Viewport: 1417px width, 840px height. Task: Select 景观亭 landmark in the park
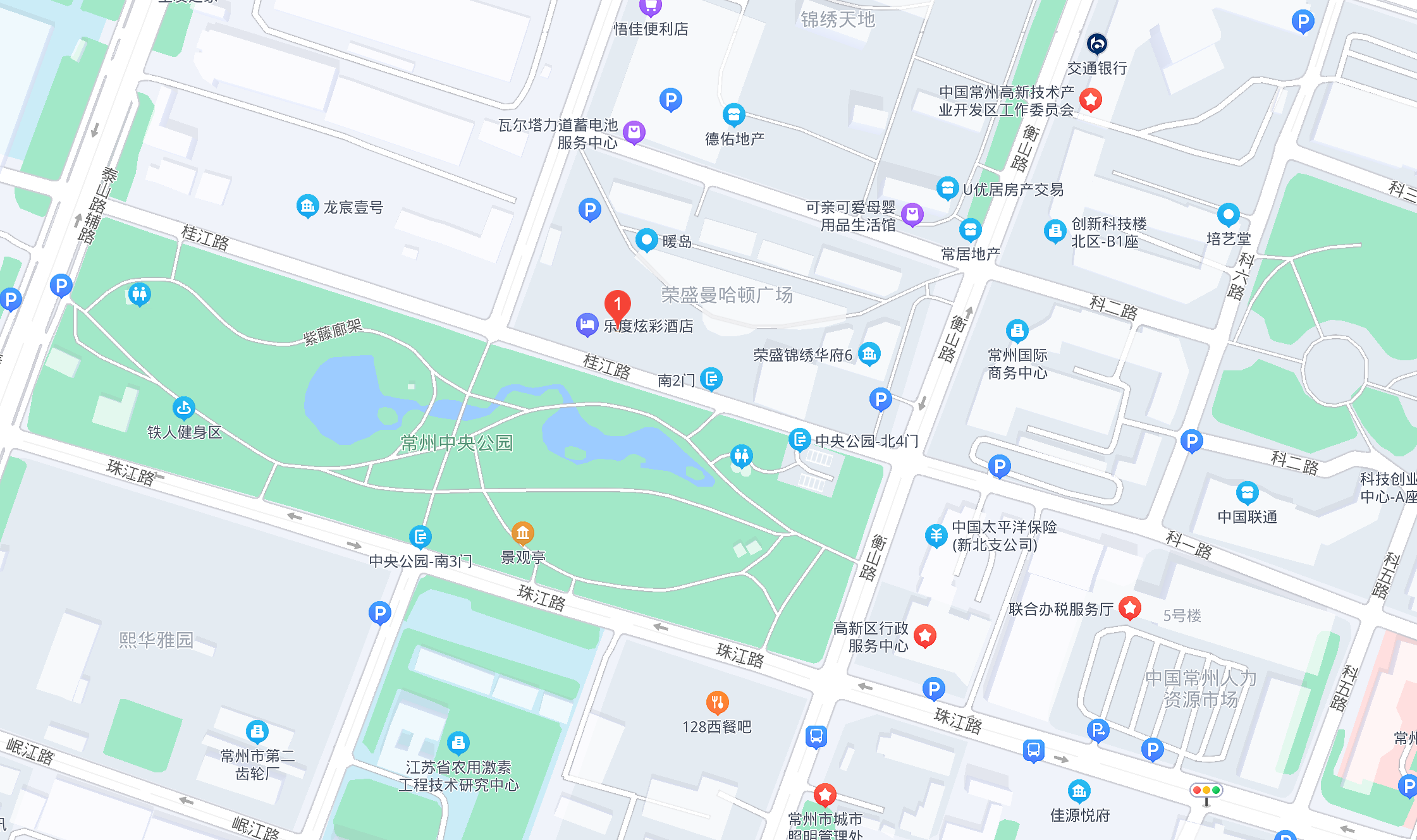click(x=522, y=533)
